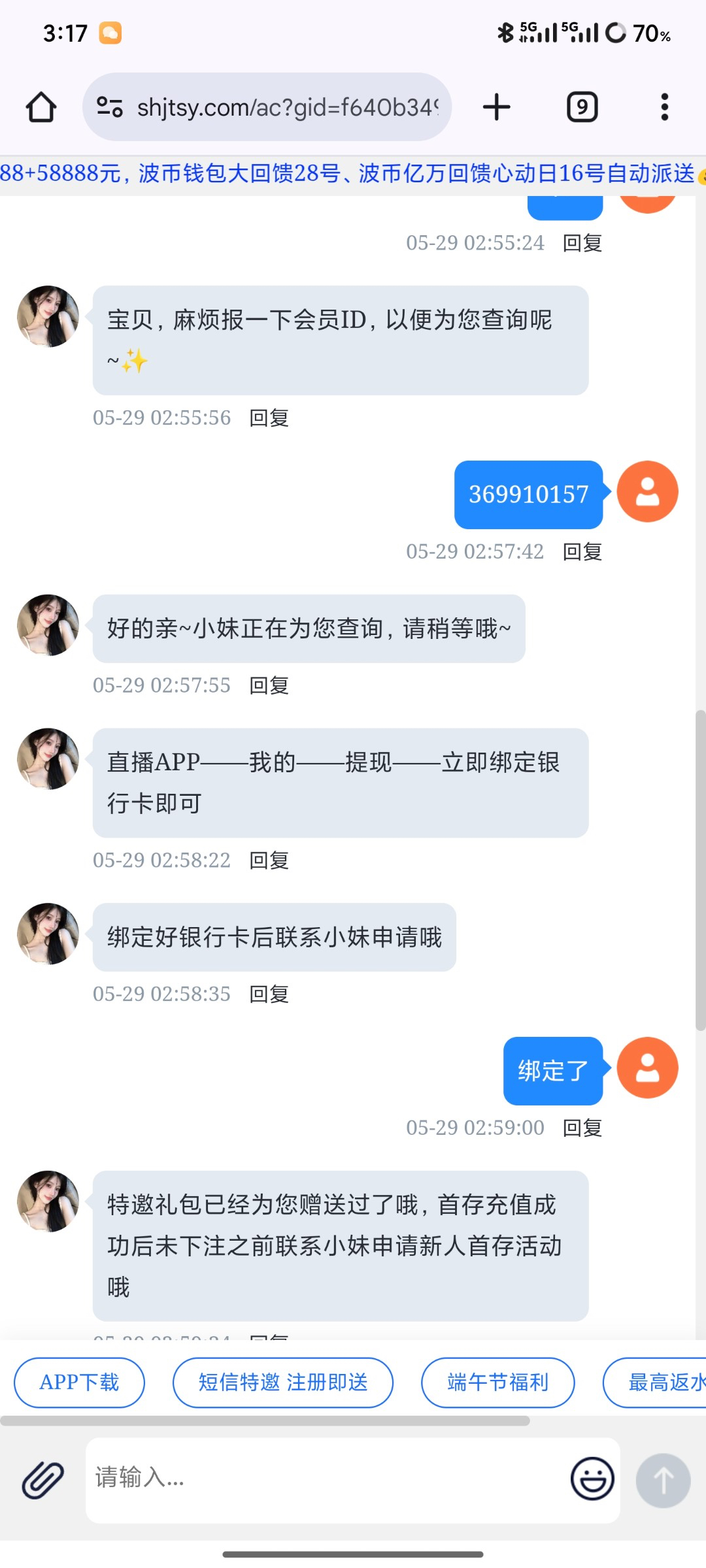Reply to the 绑定了 message

tap(582, 1128)
